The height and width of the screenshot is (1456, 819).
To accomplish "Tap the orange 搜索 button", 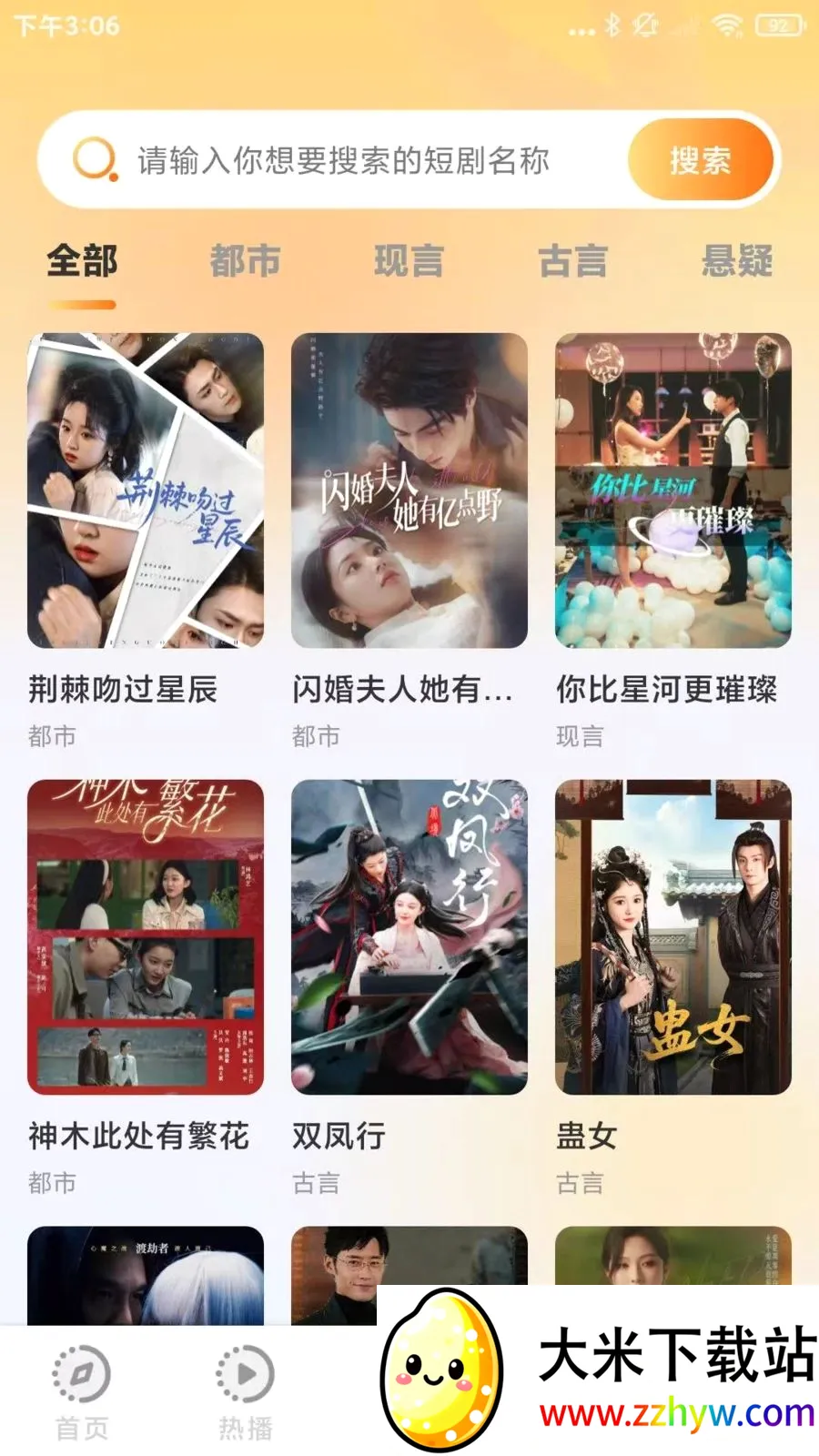I will click(x=700, y=160).
